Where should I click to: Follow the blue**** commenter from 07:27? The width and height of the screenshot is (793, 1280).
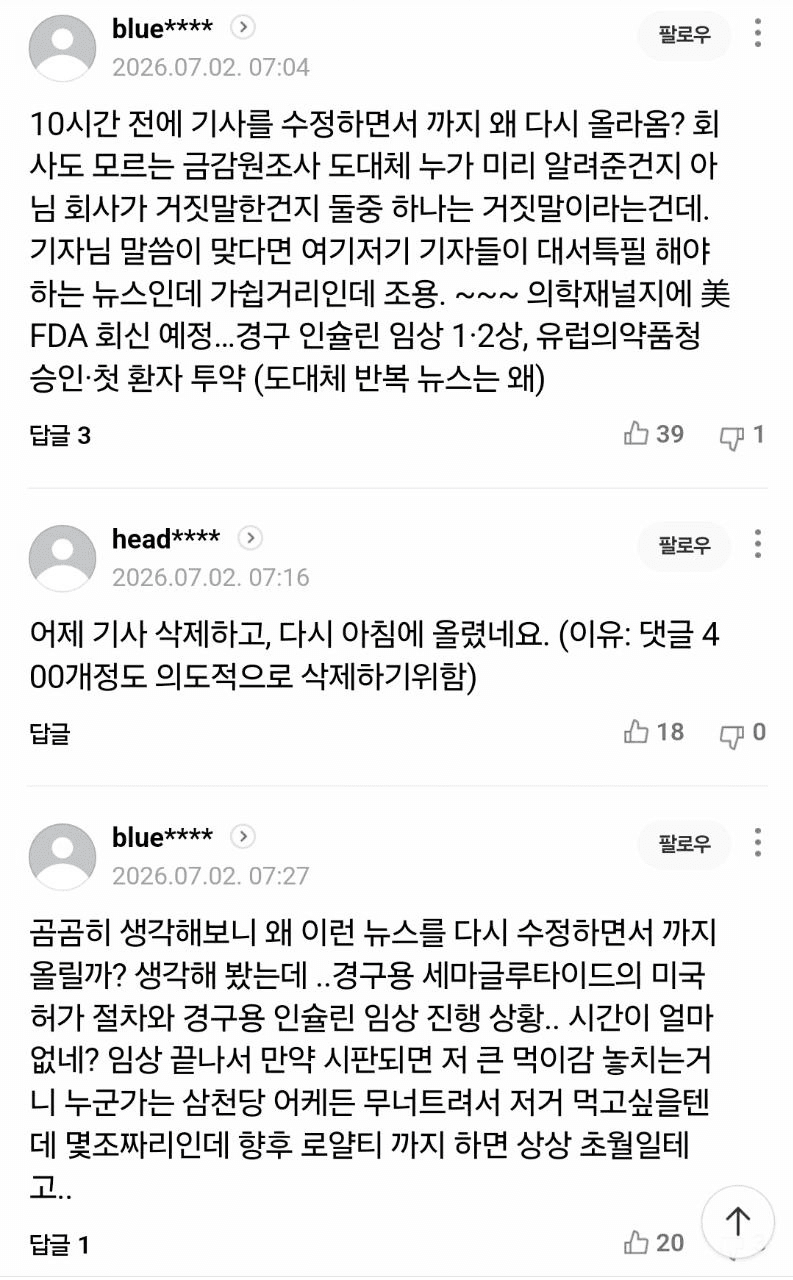(684, 843)
